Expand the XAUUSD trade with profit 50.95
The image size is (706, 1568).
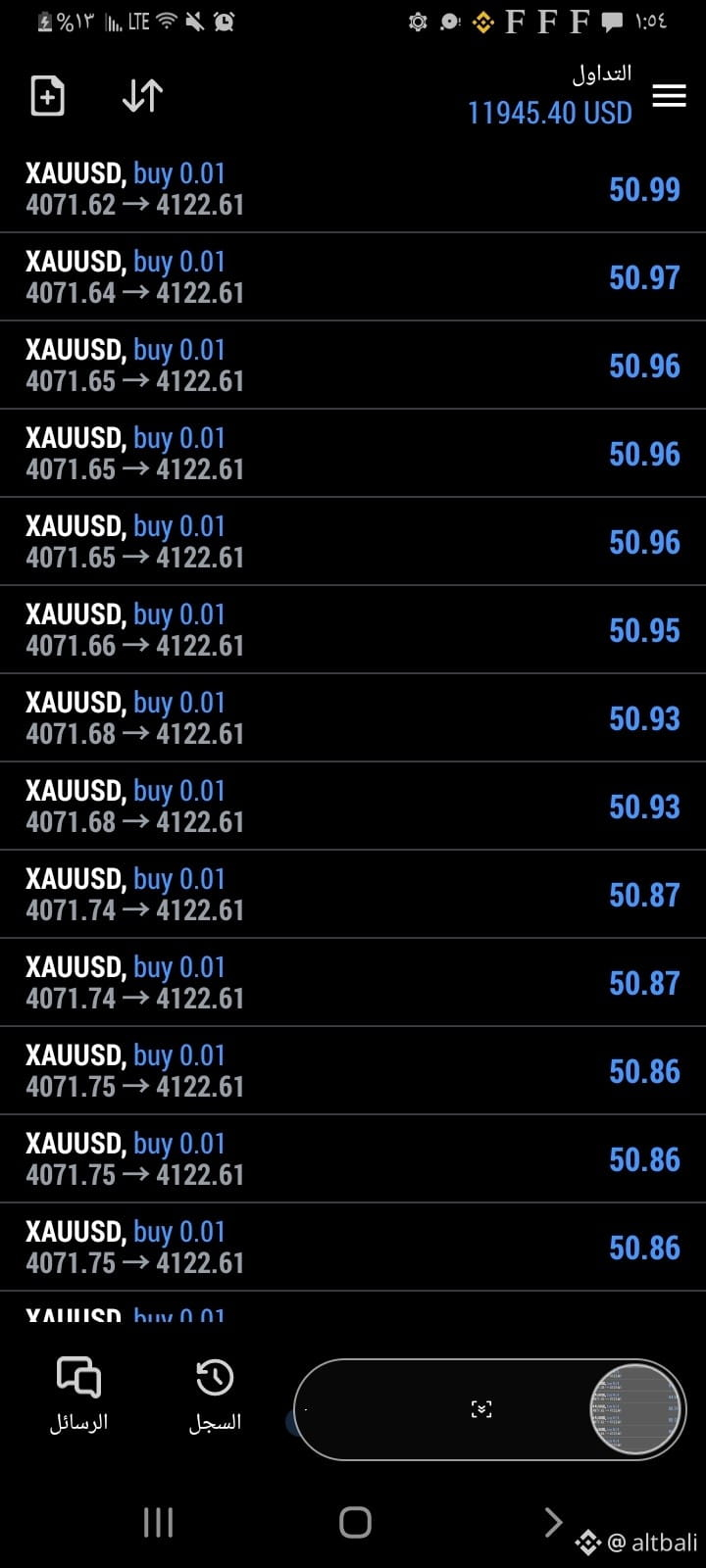coord(353,630)
